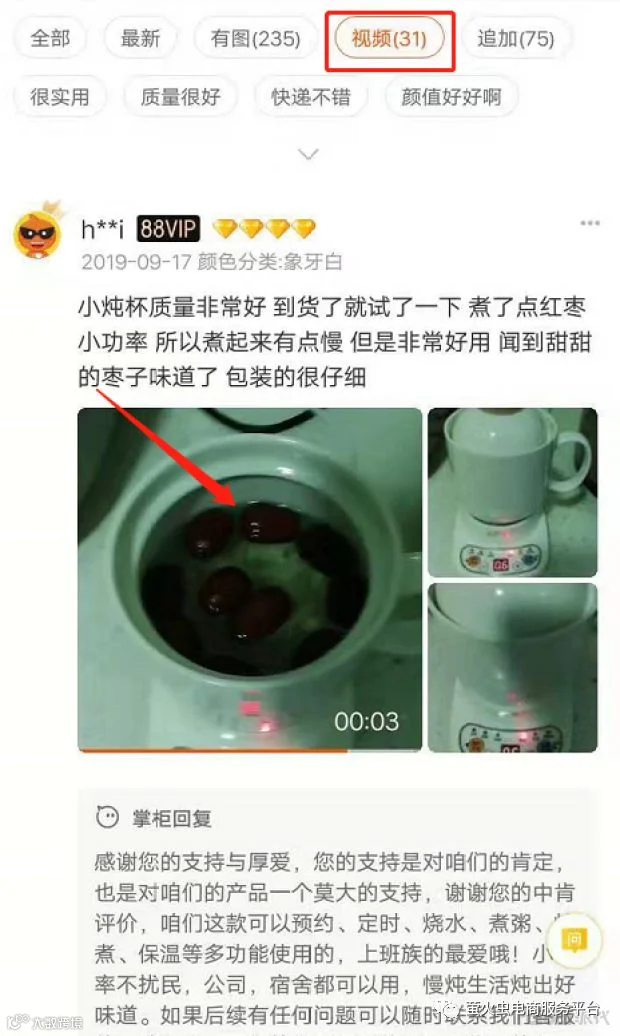Open h**i reviewer's avatar
Viewport: 620px width, 1036px height.
(x=38, y=233)
